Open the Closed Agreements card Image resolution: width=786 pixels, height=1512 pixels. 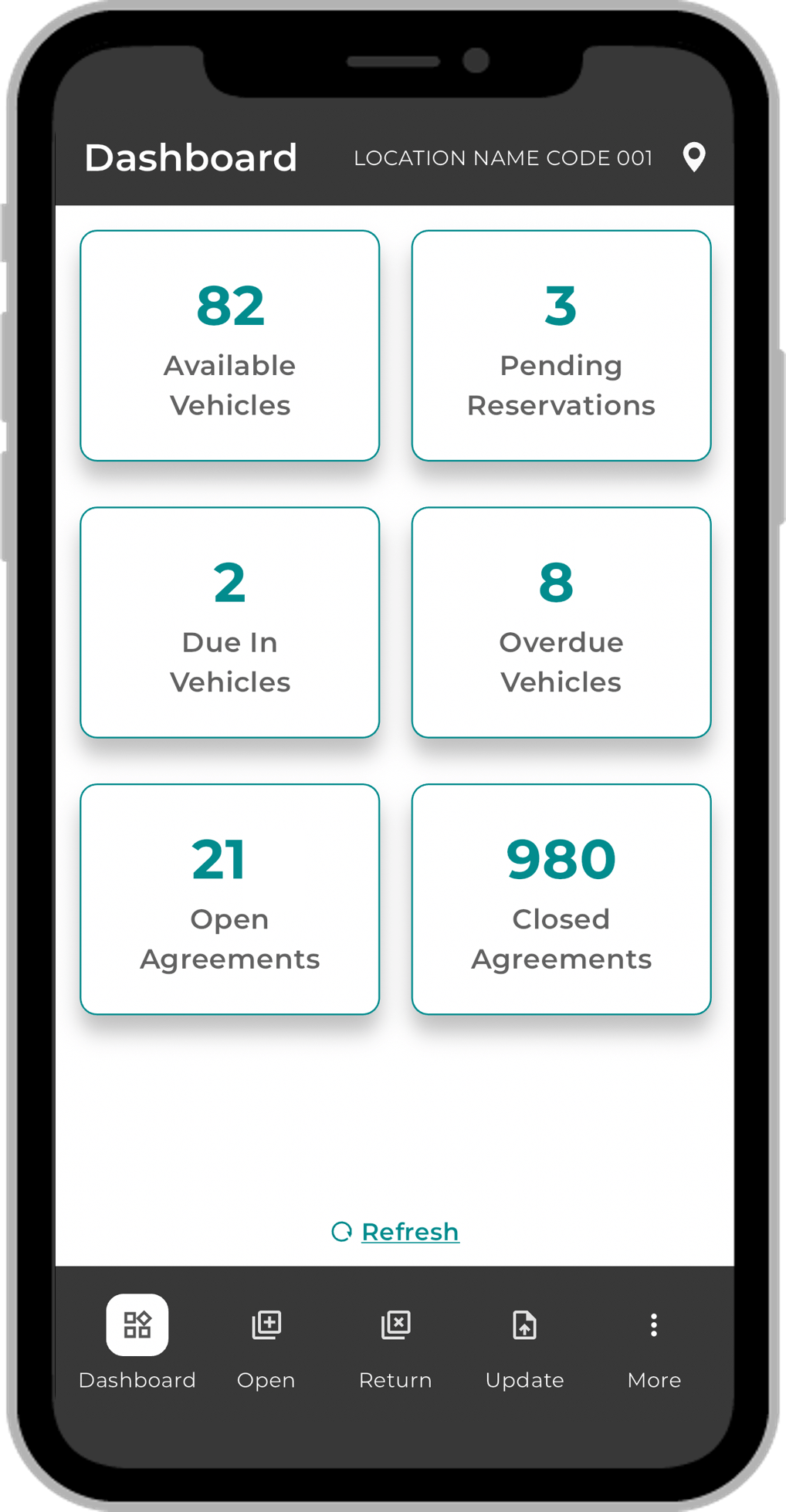point(561,899)
